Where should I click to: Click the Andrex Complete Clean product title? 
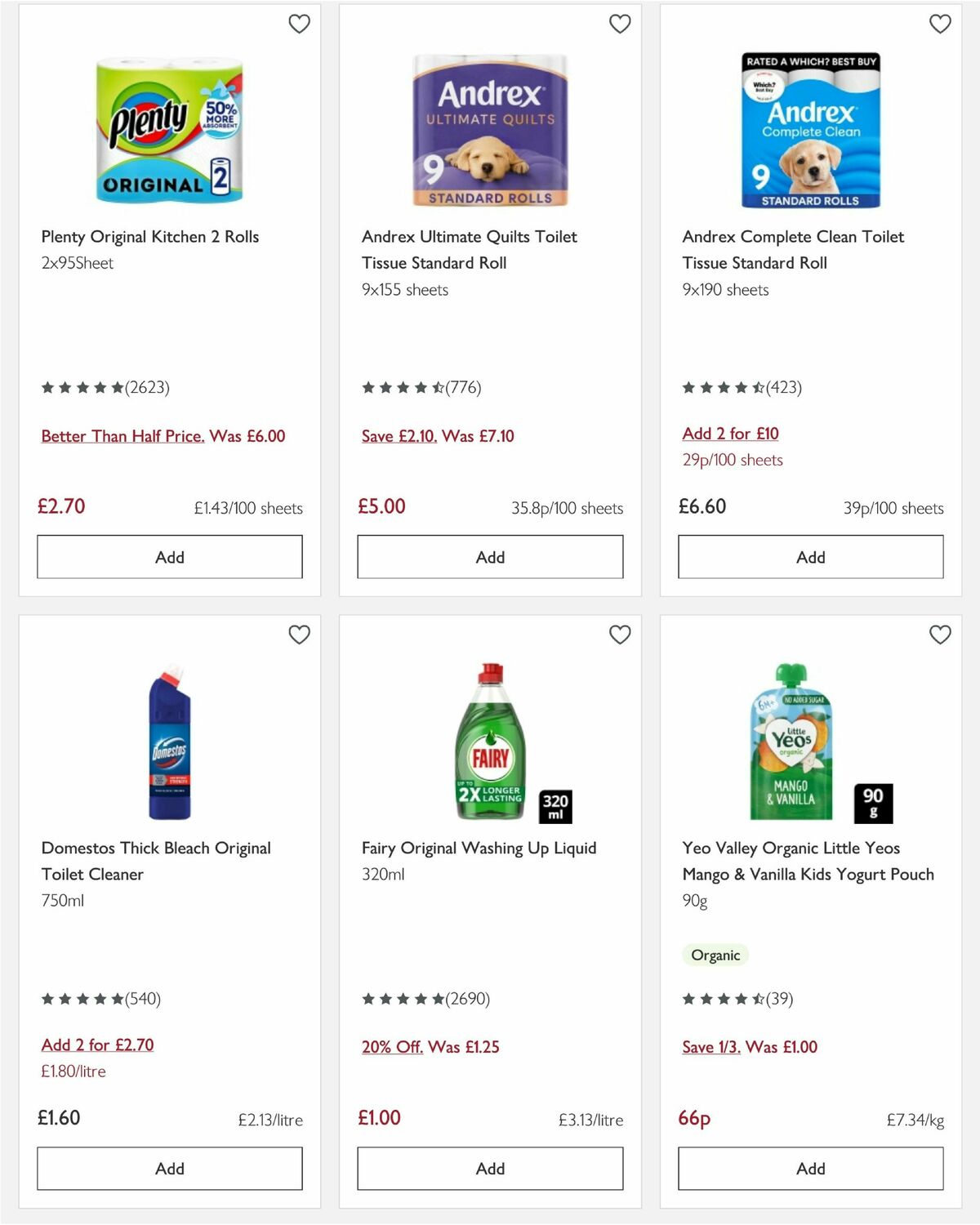pyautogui.click(x=793, y=249)
